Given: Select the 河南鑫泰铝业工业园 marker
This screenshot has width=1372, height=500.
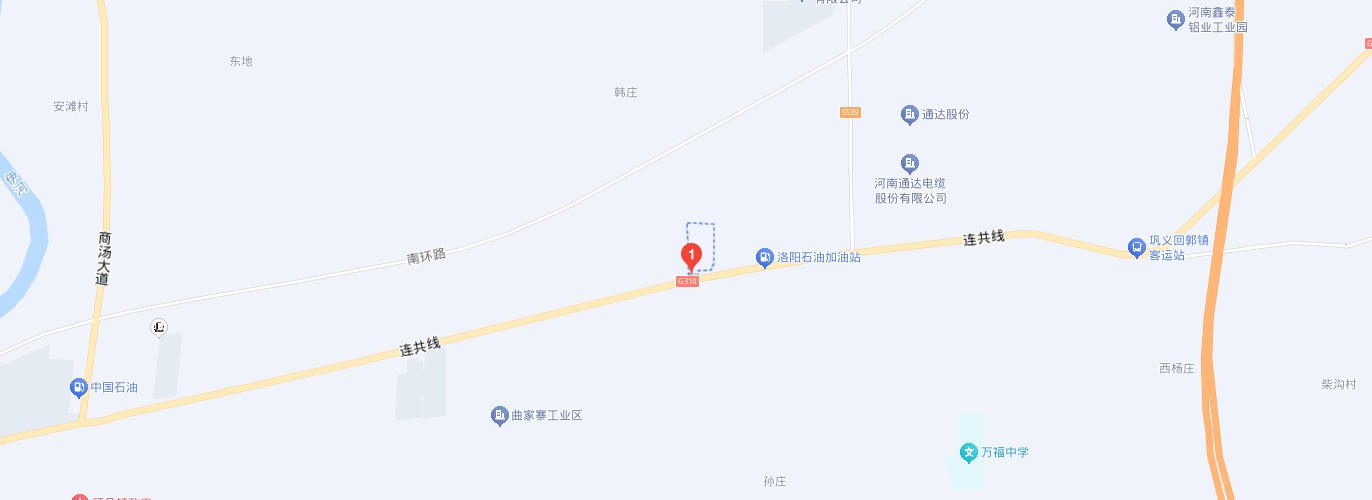Looking at the screenshot, I should pos(1176,19).
